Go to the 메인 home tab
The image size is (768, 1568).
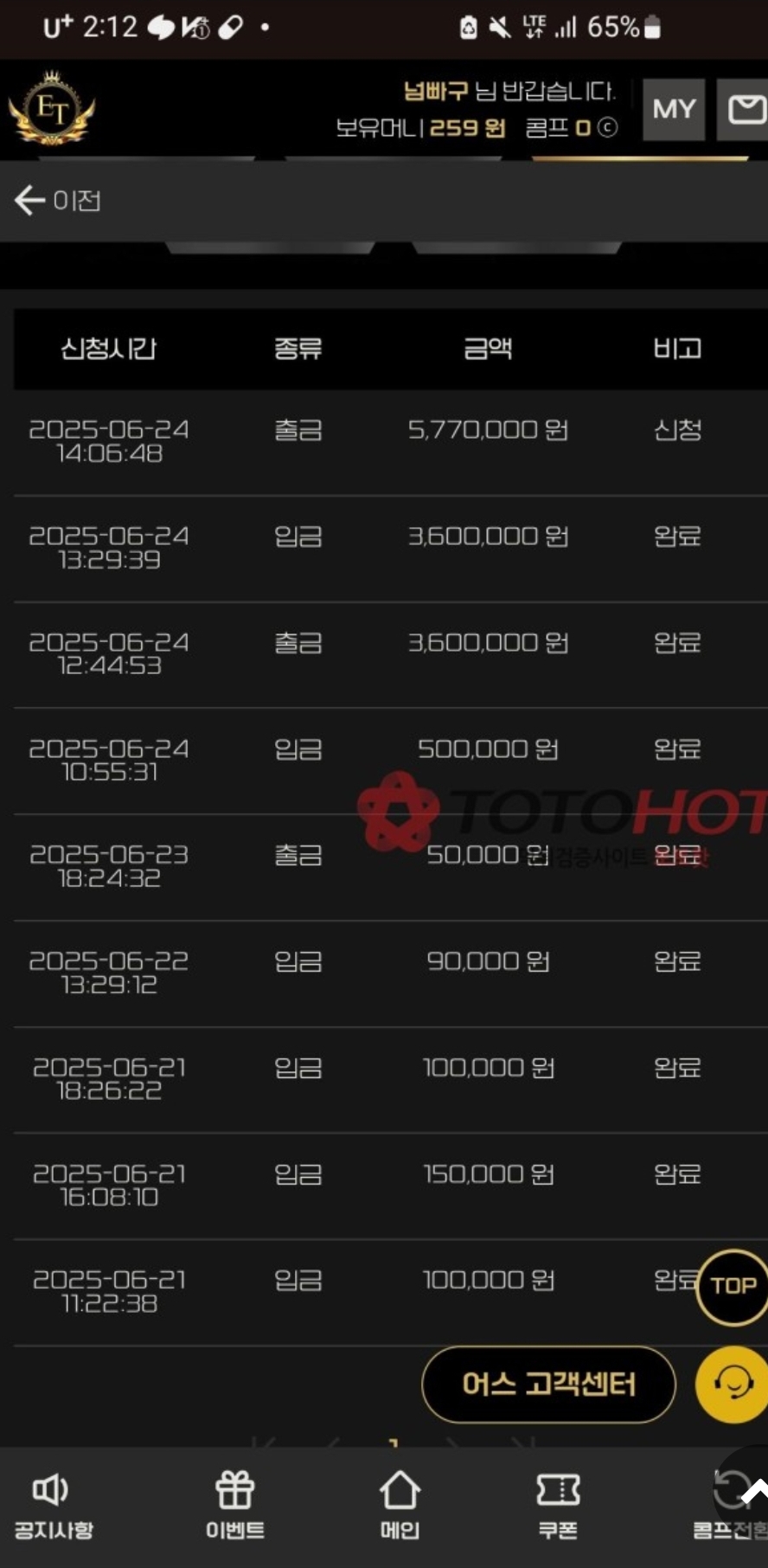(400, 1507)
